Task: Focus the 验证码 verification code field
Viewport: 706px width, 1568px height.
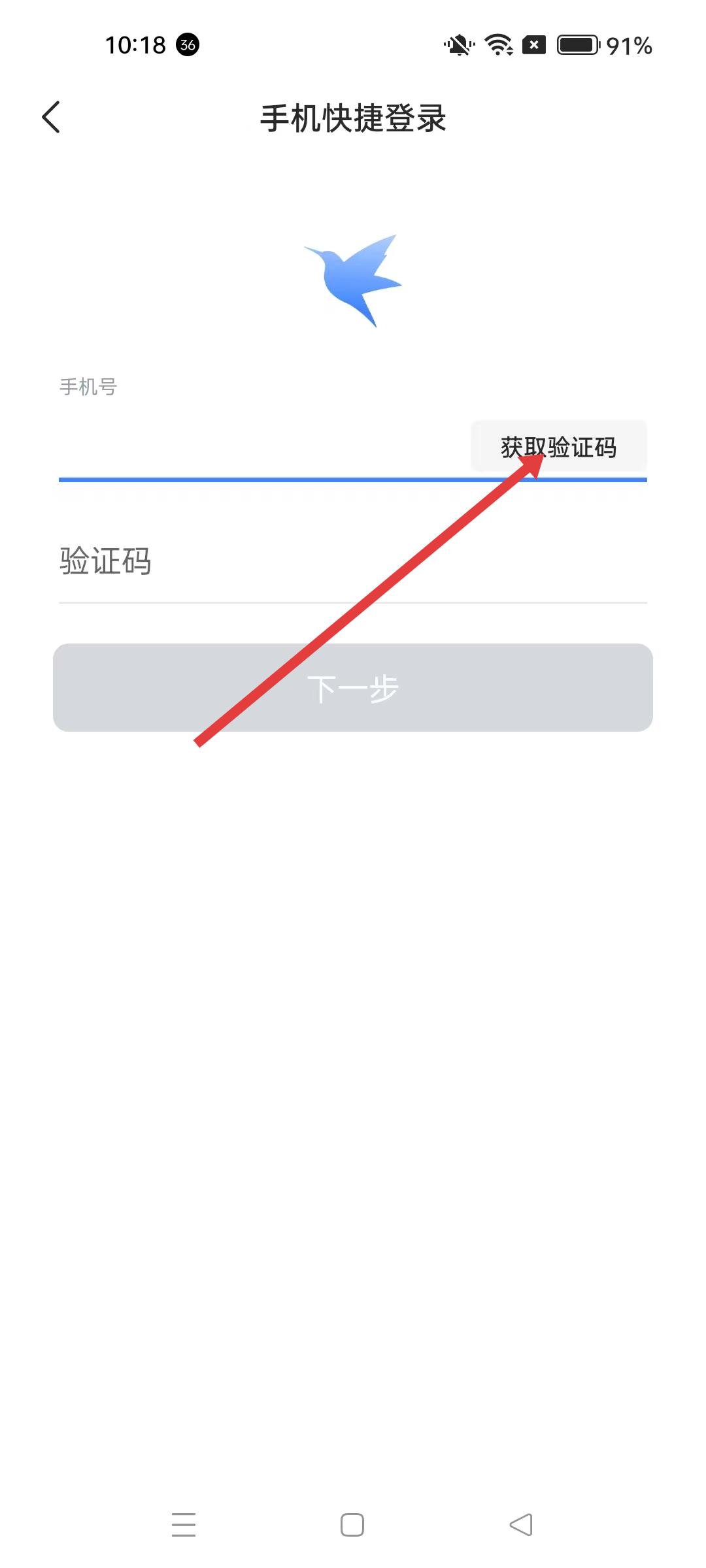Action: [x=353, y=562]
